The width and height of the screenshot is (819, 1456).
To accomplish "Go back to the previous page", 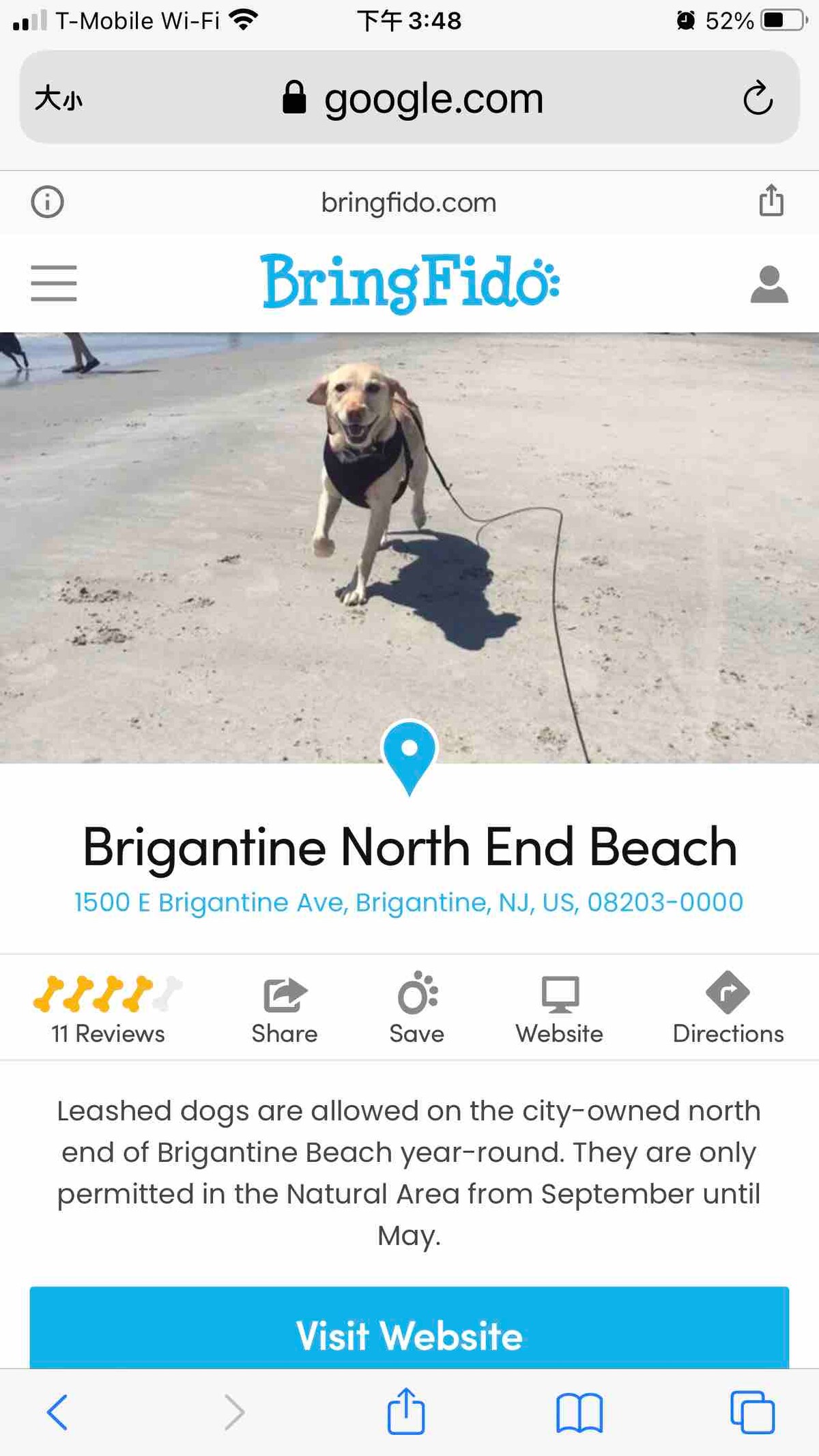I will [57, 1412].
